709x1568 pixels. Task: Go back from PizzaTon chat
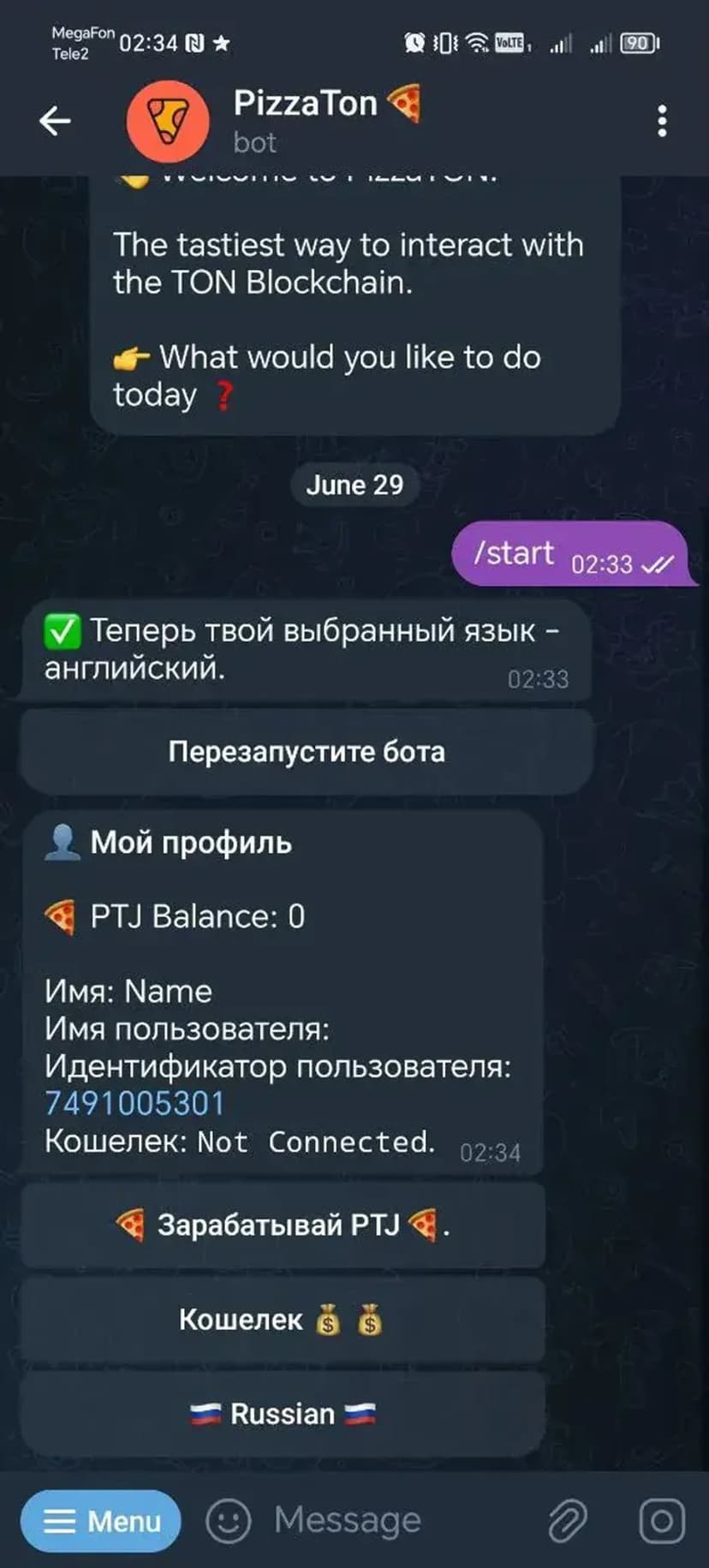pos(55,121)
